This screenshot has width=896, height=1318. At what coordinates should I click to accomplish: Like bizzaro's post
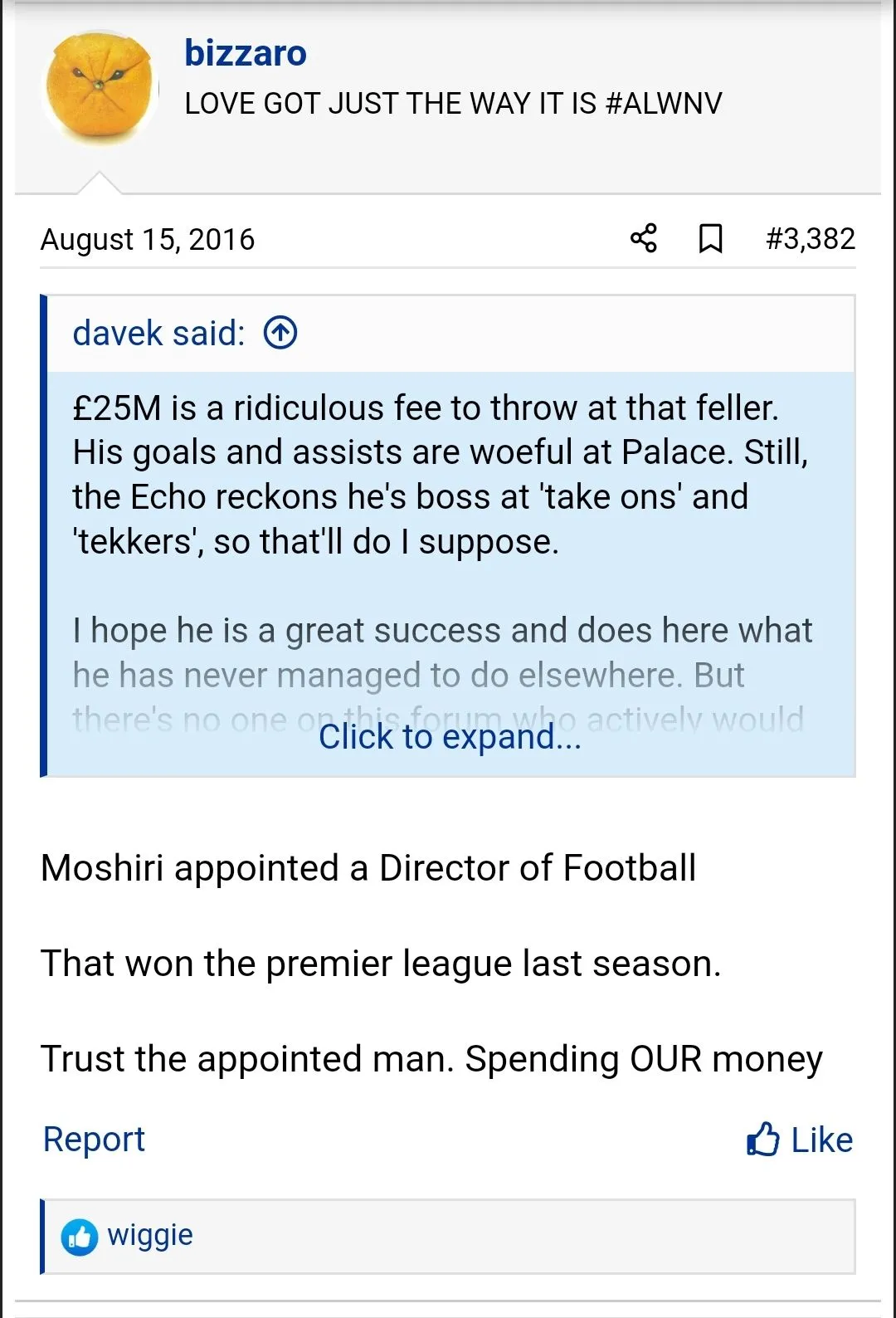(800, 1140)
